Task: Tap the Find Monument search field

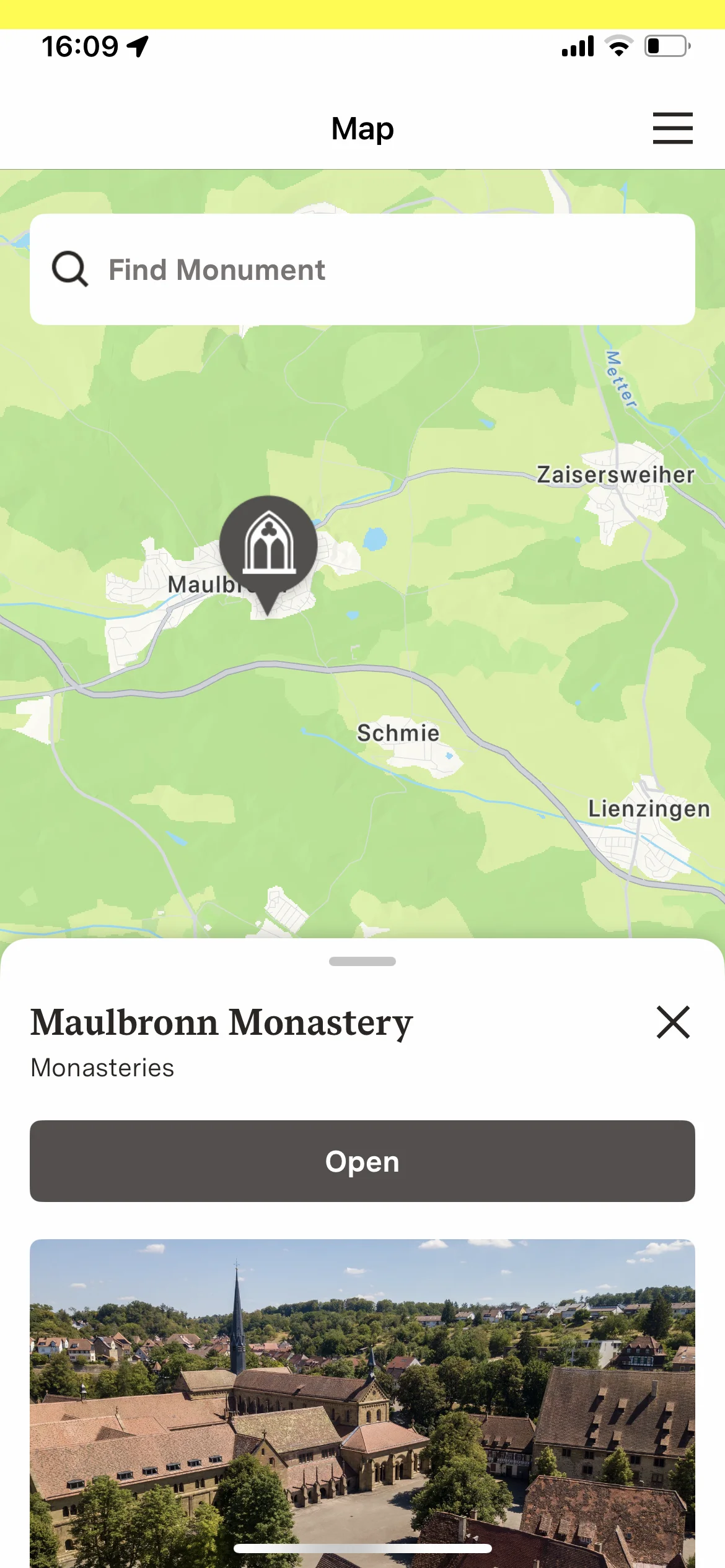Action: tap(362, 269)
